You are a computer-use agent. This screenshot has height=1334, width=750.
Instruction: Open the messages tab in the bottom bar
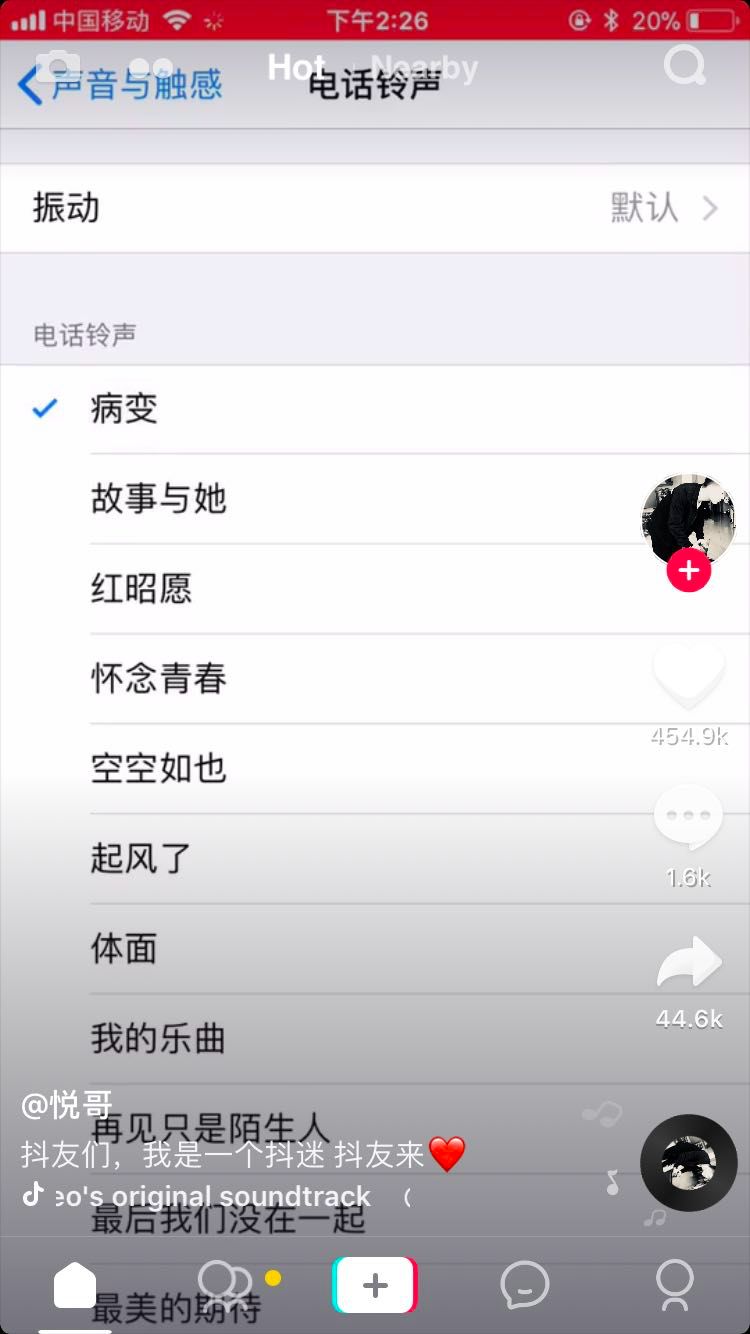point(525,1284)
